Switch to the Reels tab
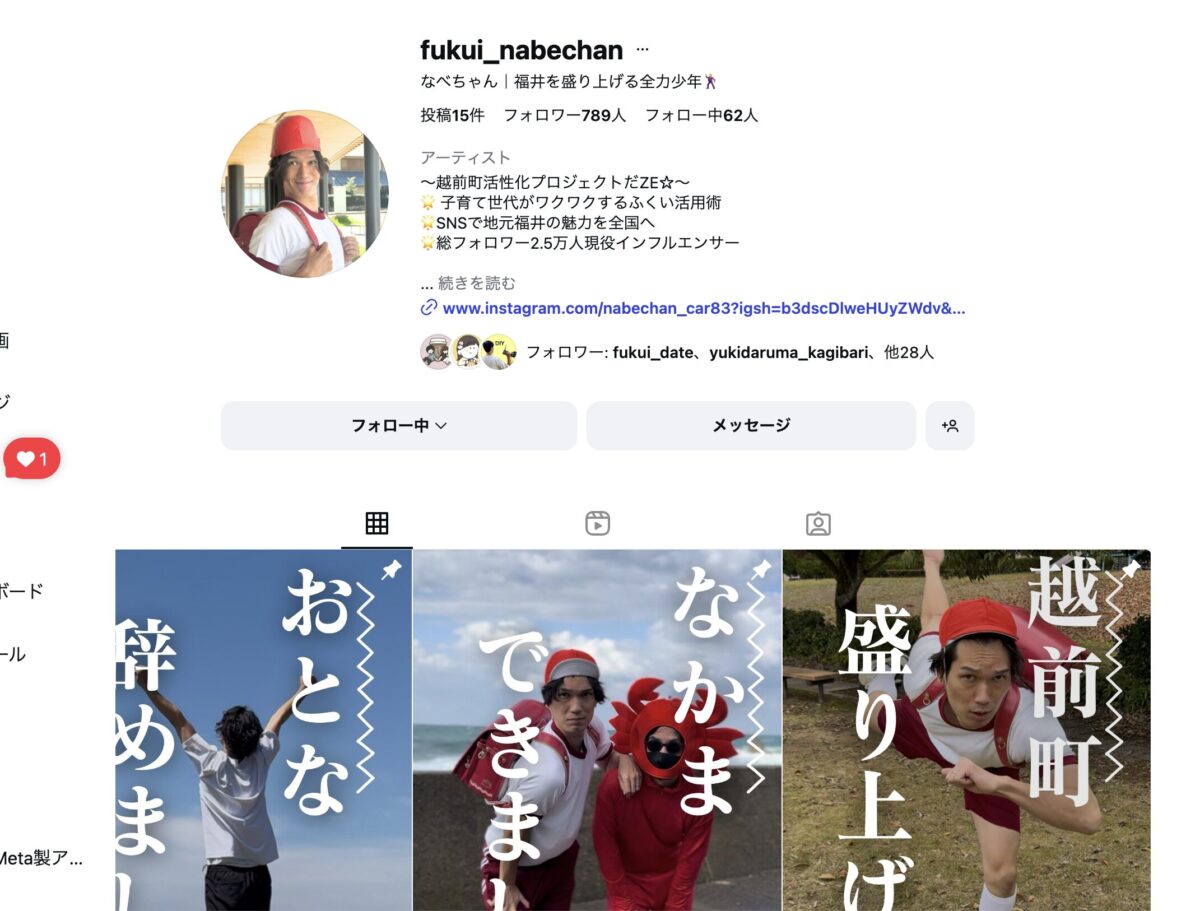 (598, 523)
